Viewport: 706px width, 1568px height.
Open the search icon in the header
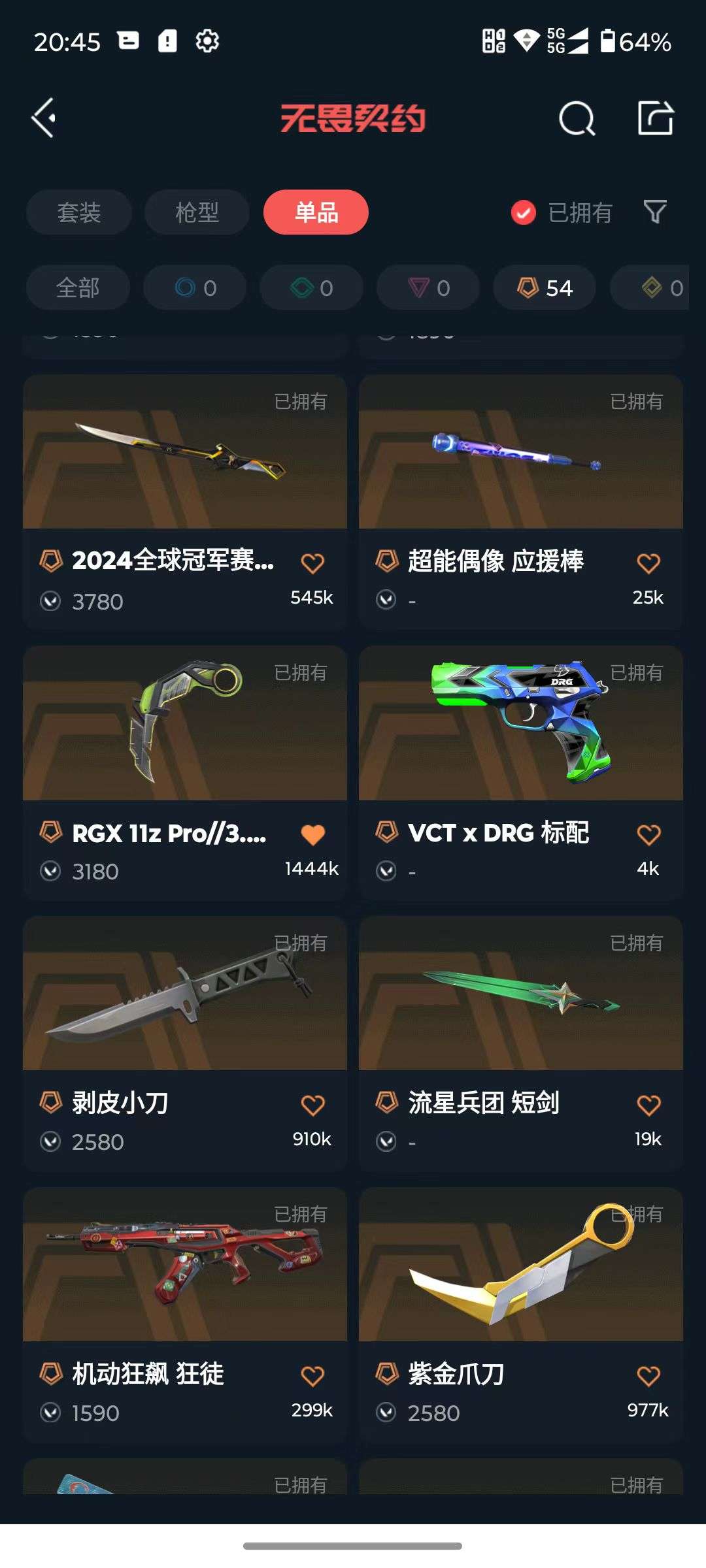[577, 118]
